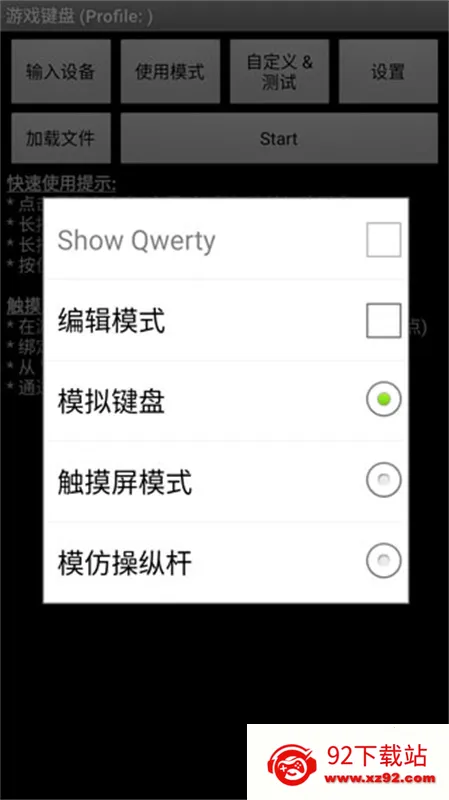Open 设置 from the top row
The image size is (449, 800).
click(x=388, y=71)
